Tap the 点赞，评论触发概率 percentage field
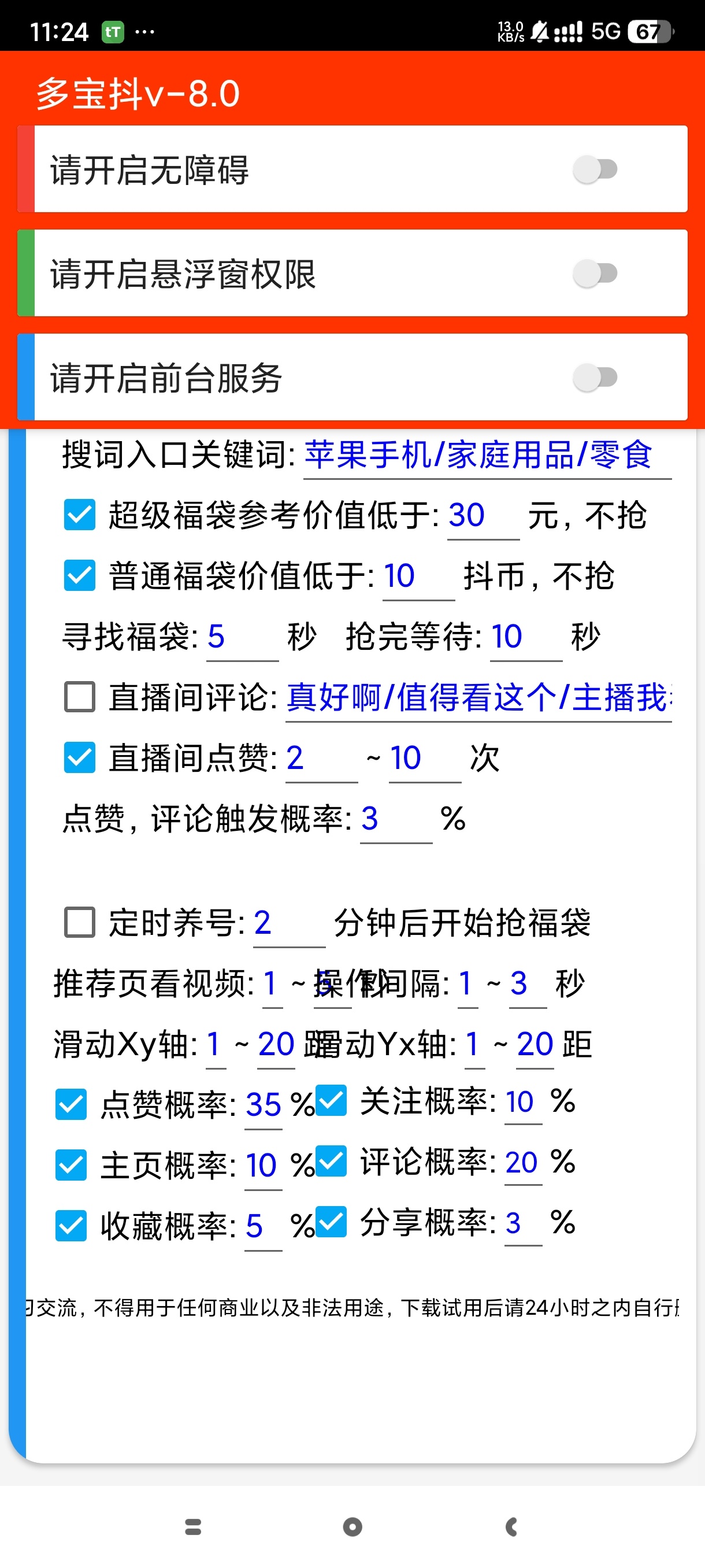This screenshot has height=1568, width=705. point(395,819)
